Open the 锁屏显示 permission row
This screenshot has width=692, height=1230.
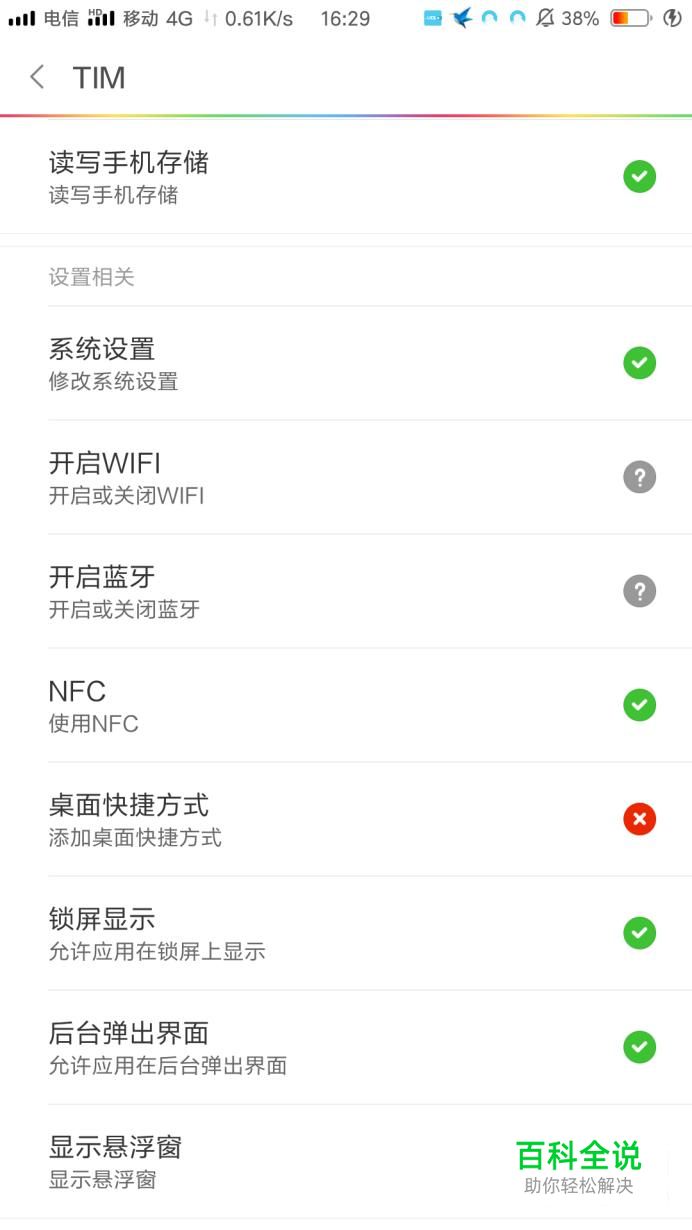point(346,933)
